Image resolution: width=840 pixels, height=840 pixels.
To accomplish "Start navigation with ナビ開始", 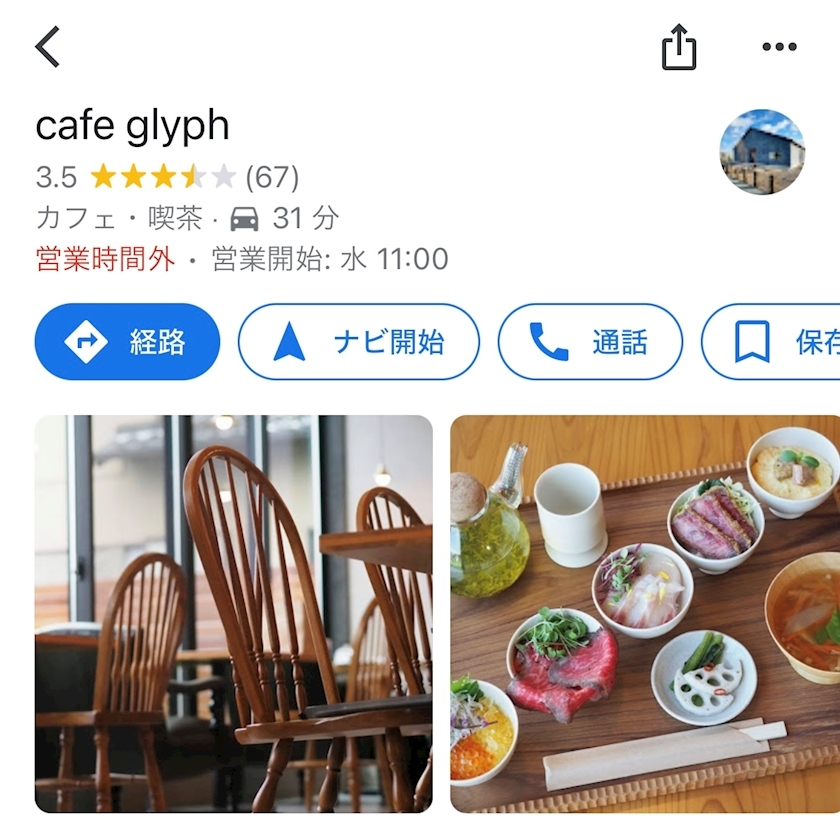I will pyautogui.click(x=358, y=342).
